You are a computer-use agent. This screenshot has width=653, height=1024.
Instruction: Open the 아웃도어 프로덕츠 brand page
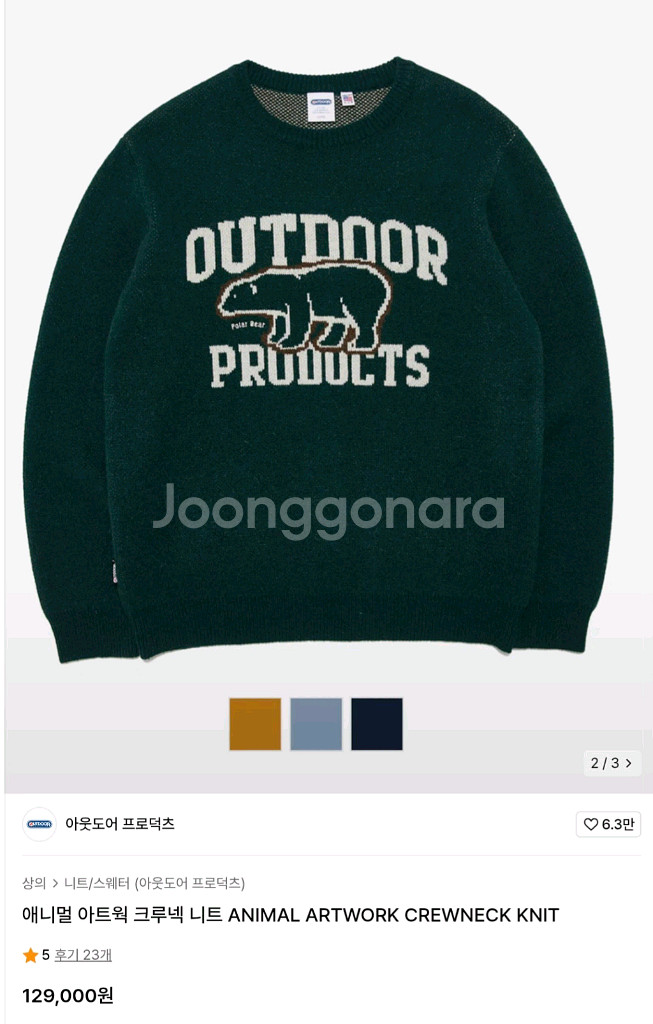[119, 824]
